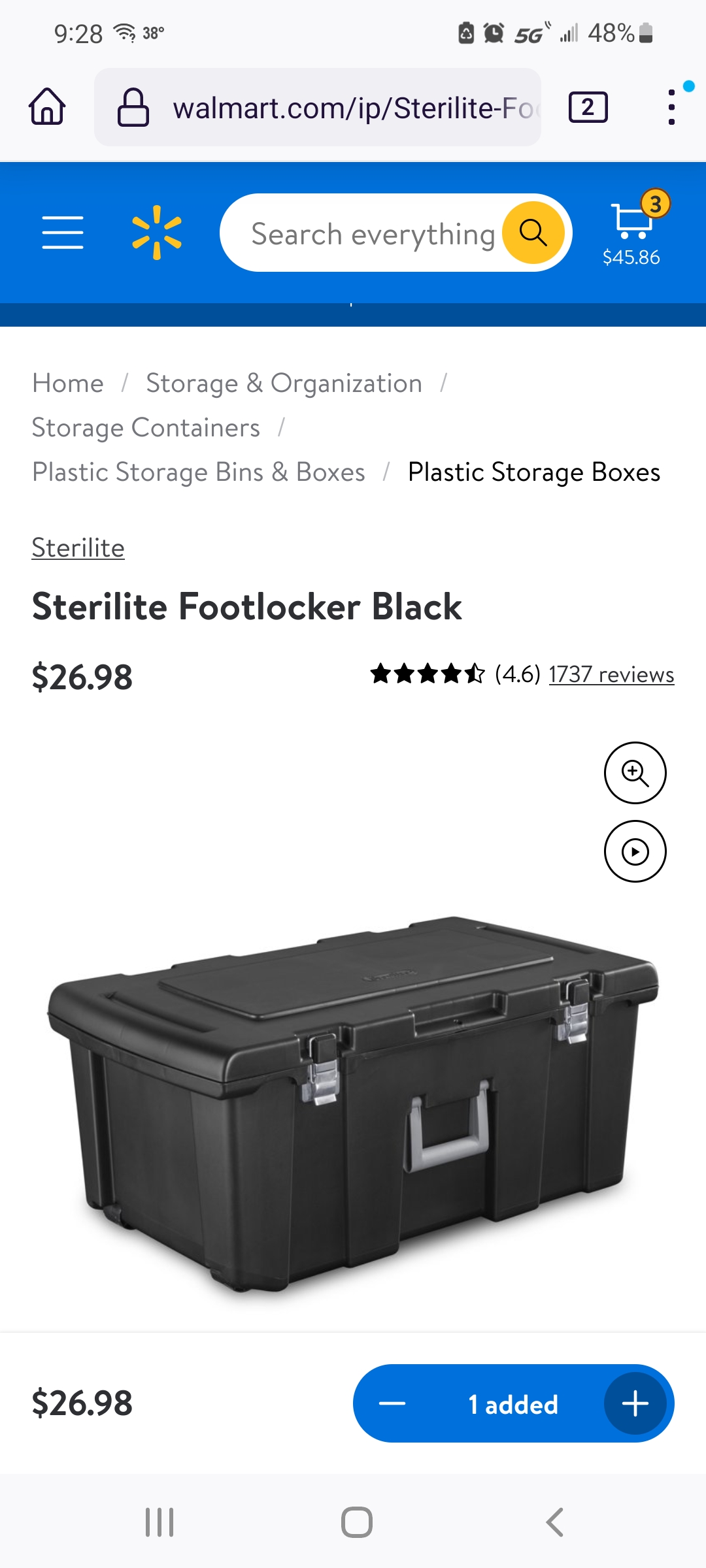Go to the Home breadcrumb
This screenshot has height=1568, width=706.
coord(68,384)
